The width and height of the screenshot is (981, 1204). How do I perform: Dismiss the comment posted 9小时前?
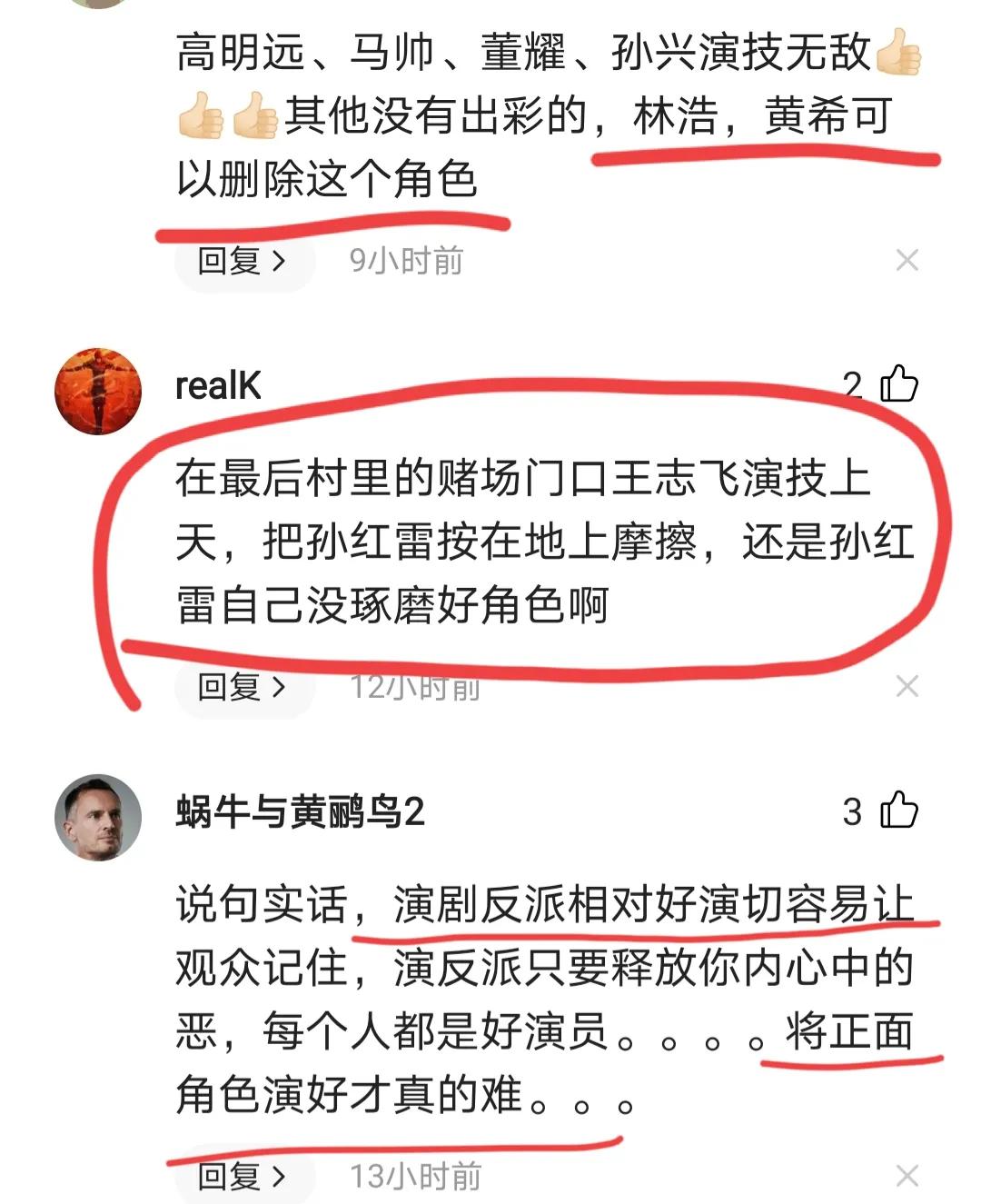[907, 261]
